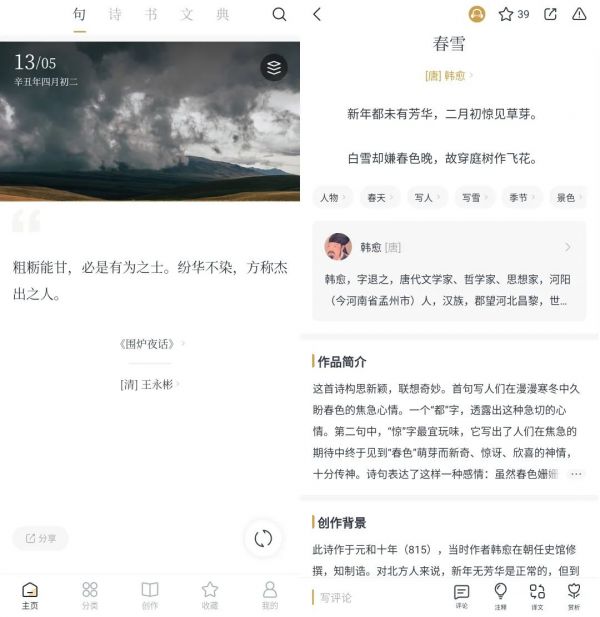Go back from the 春雪 poem page
Screen dimensions: 600x617
[317, 14]
